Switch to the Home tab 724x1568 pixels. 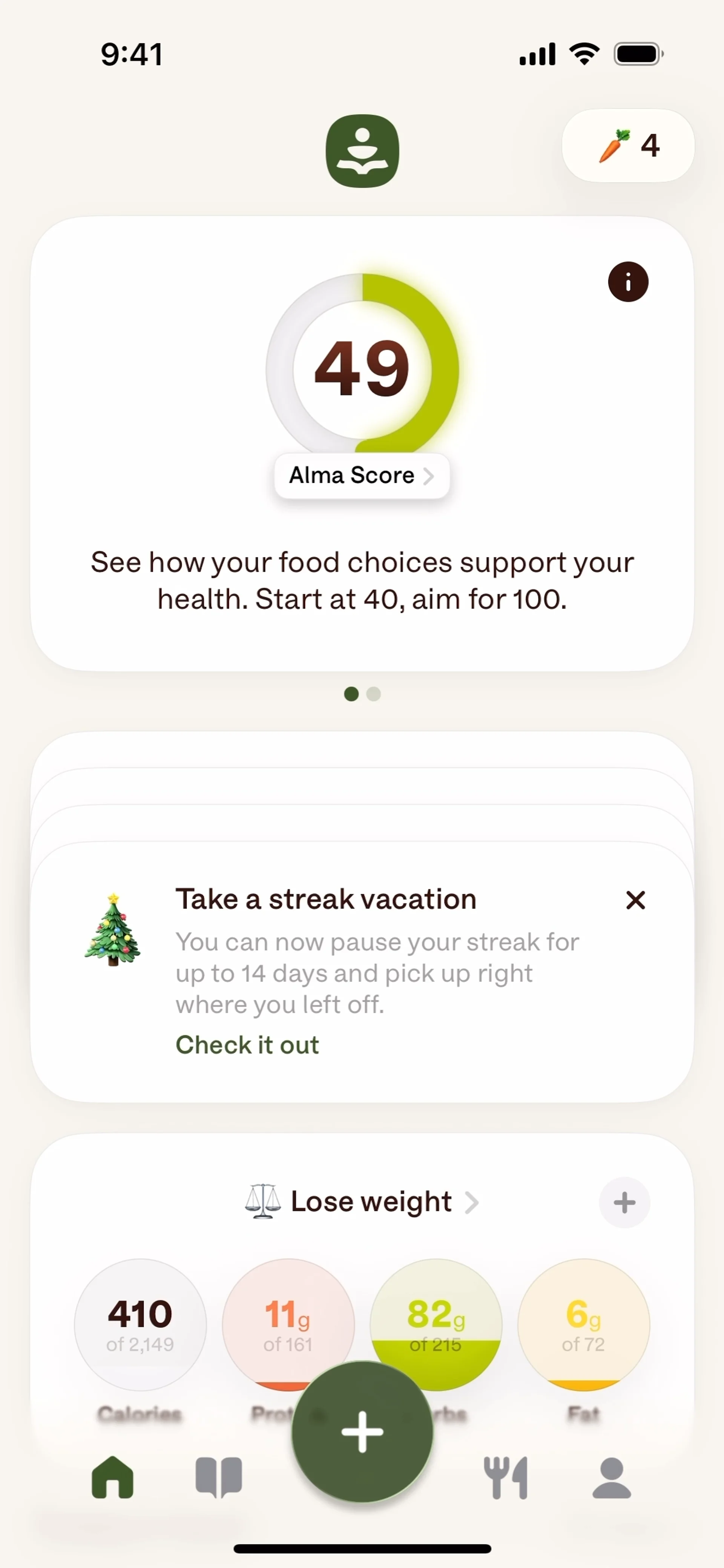113,1478
